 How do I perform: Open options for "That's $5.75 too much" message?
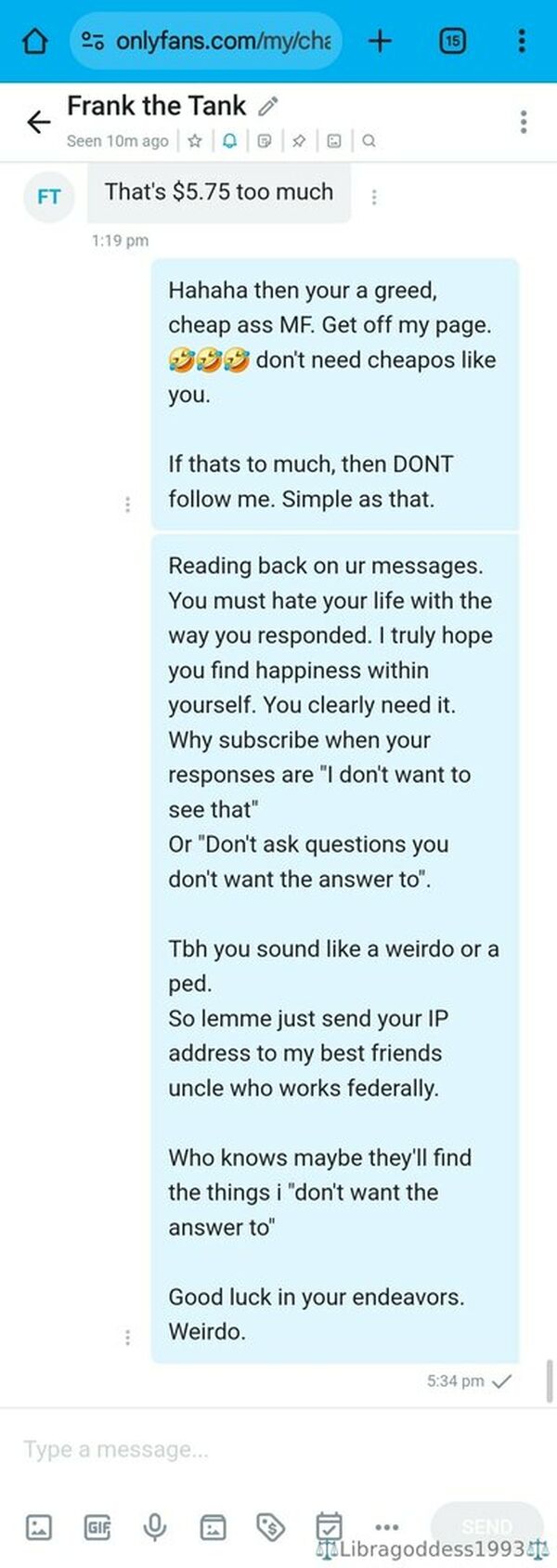click(x=374, y=197)
